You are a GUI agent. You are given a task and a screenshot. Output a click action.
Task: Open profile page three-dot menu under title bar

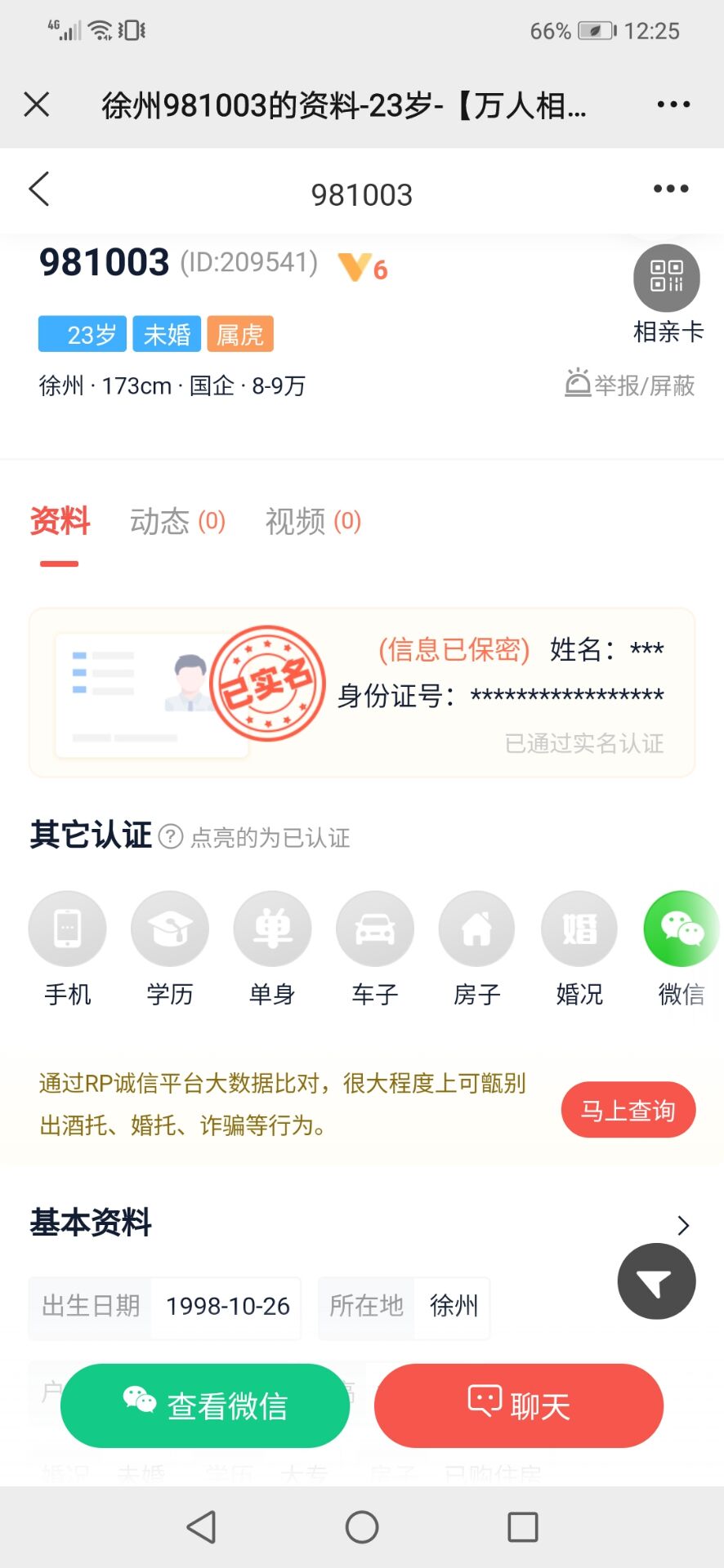click(x=670, y=189)
